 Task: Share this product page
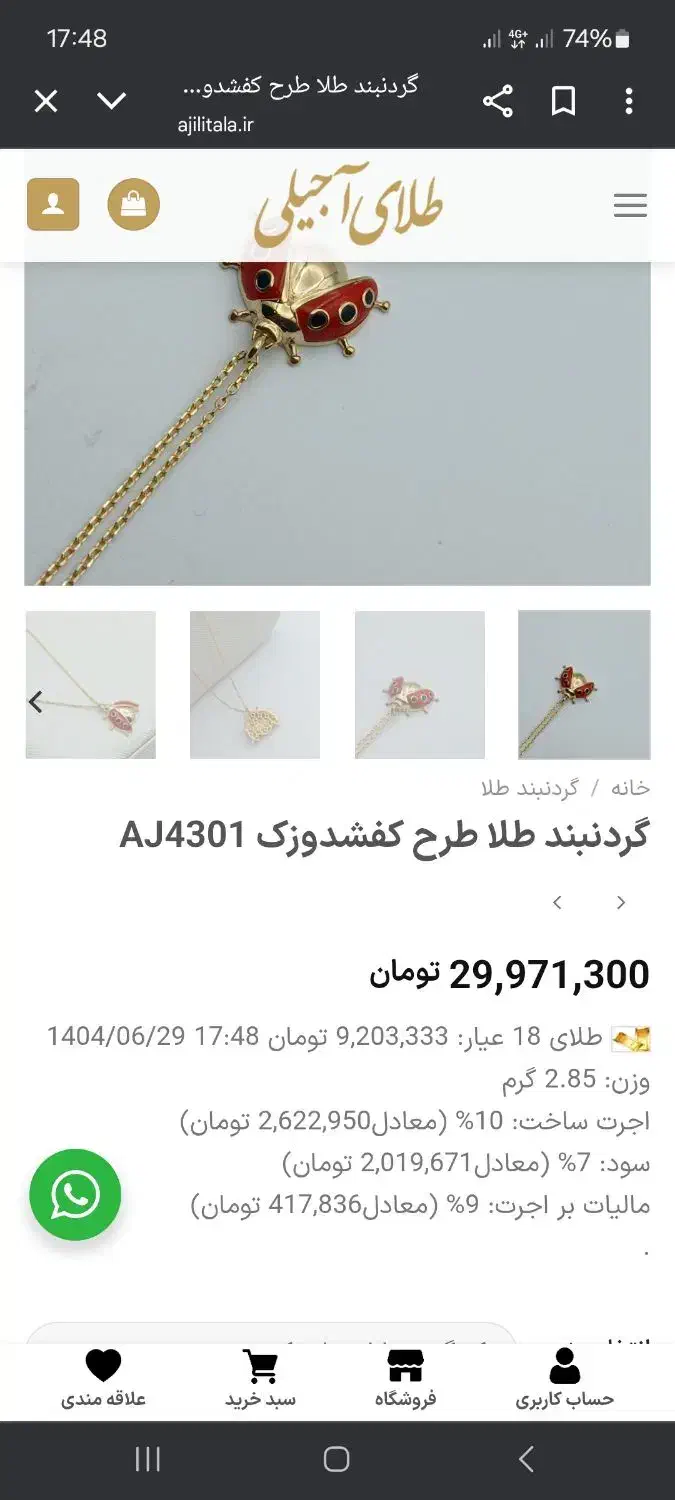(497, 101)
